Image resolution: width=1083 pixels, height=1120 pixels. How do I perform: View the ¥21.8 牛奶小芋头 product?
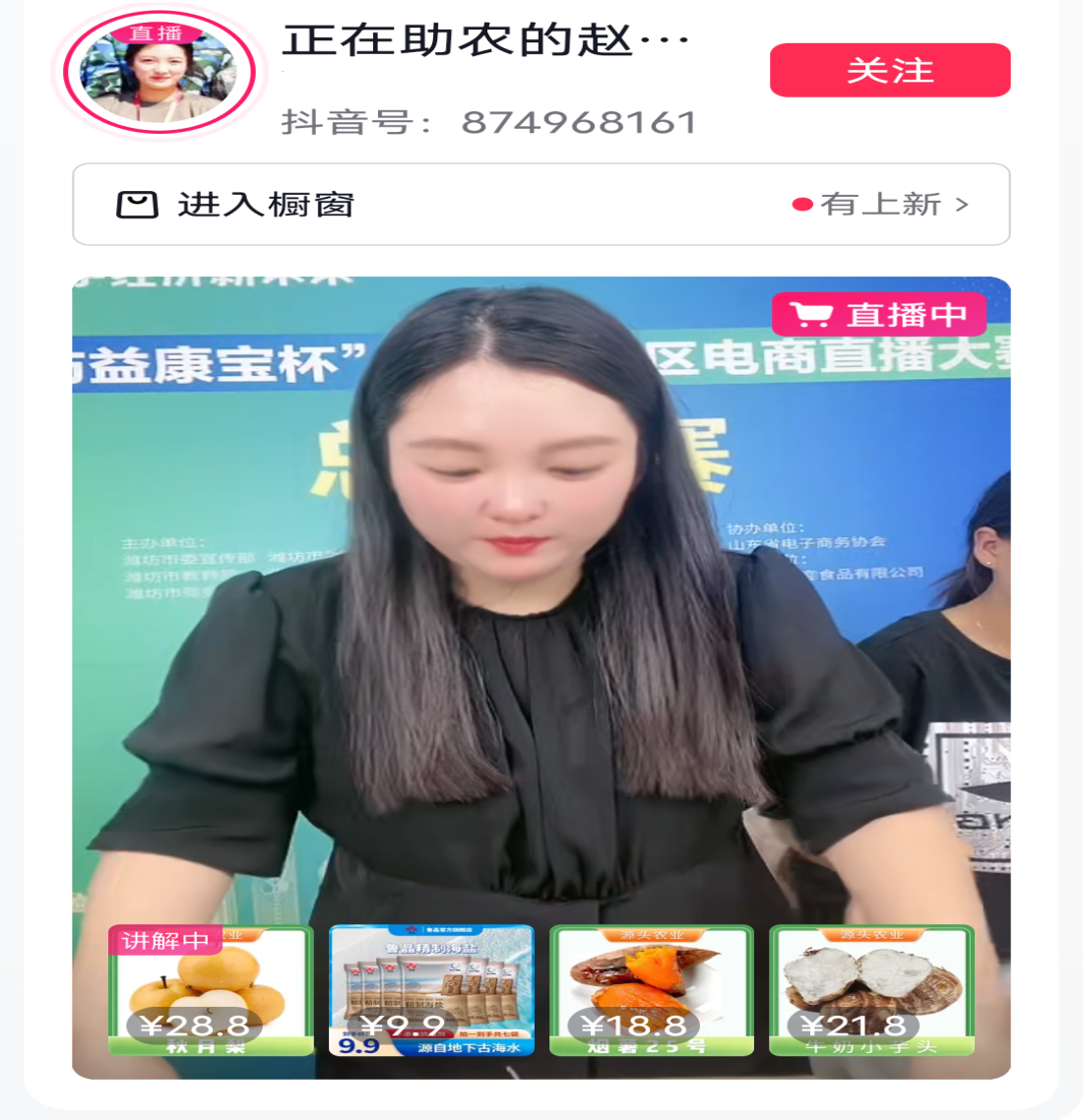pyautogui.click(x=871, y=990)
